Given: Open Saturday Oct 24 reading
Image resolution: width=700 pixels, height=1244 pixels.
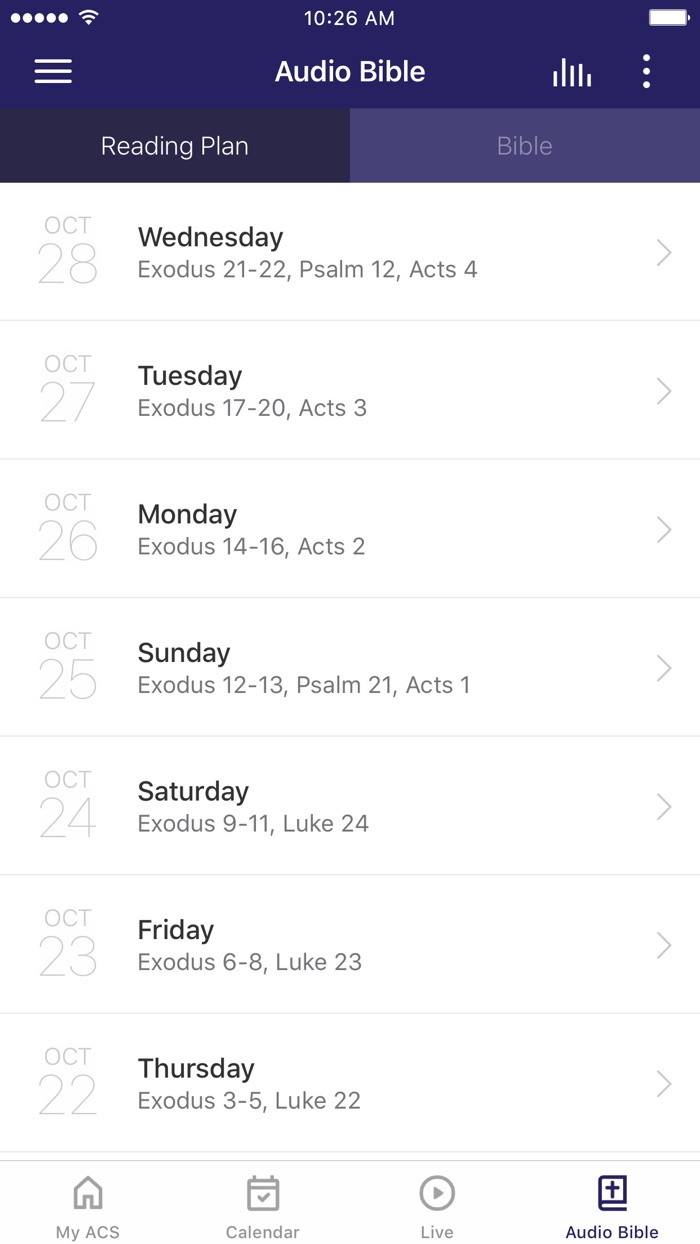Looking at the screenshot, I should (350, 806).
